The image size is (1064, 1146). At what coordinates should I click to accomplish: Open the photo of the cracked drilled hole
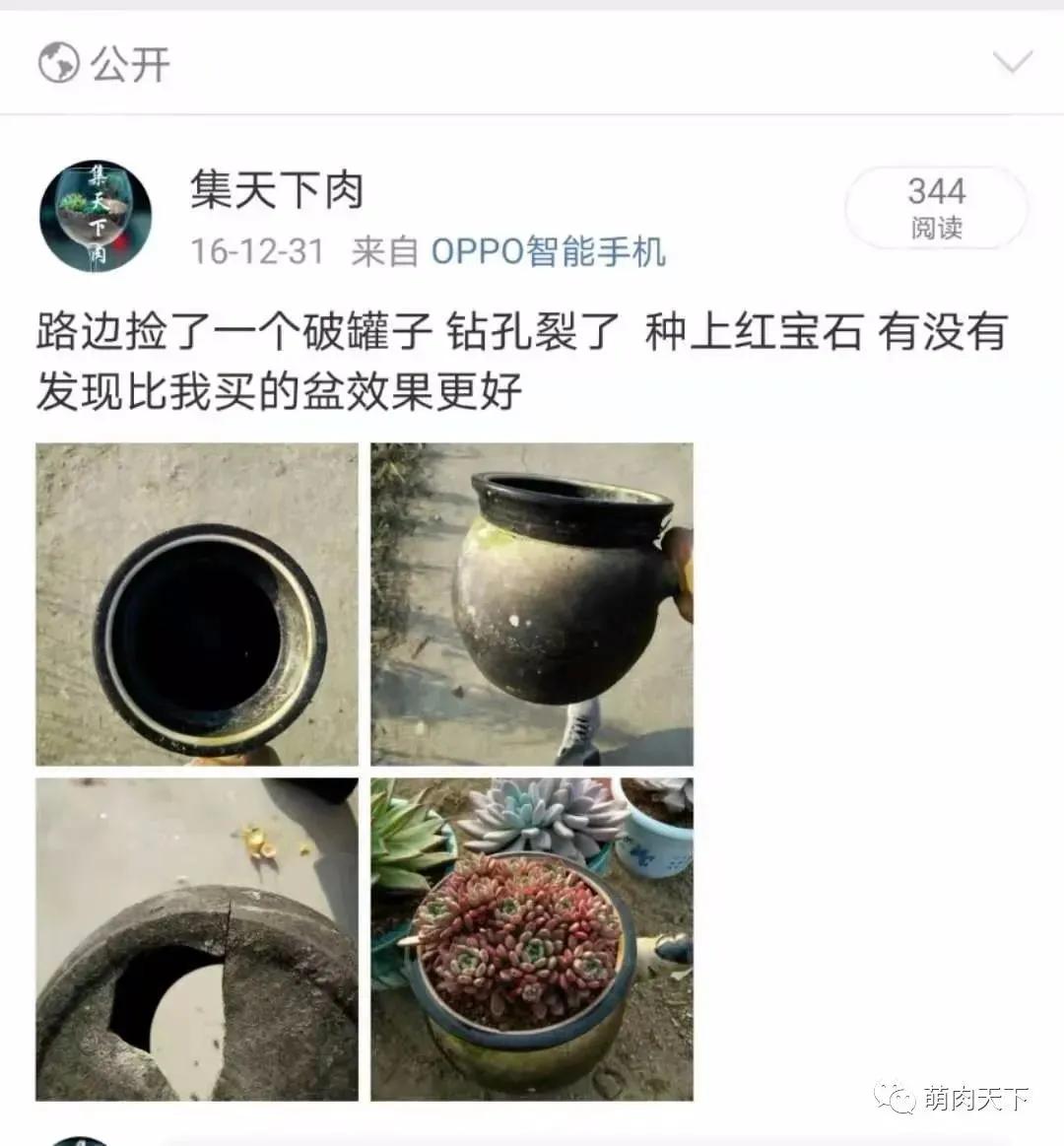[x=197, y=939]
